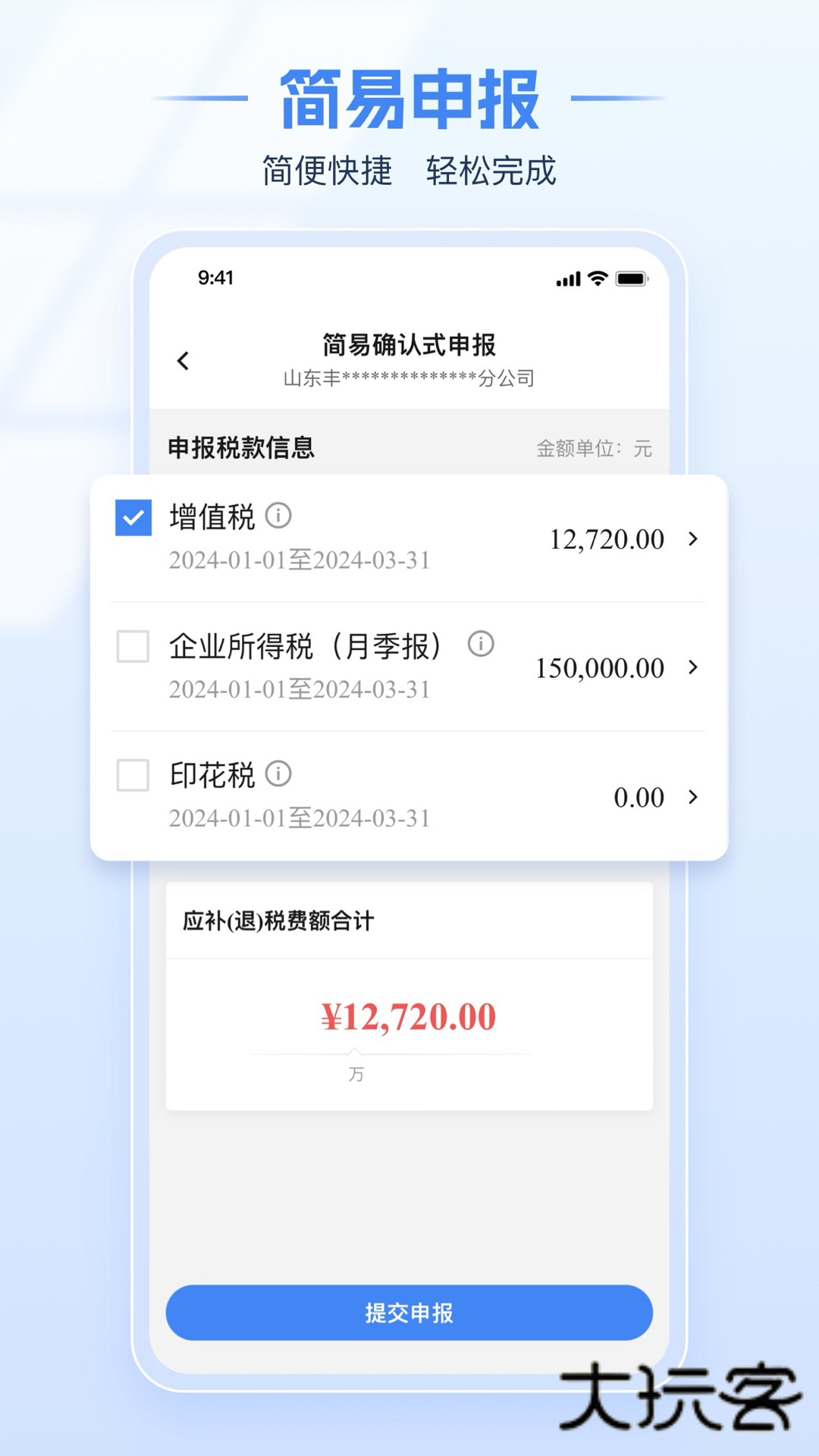
Task: Select the 申报税款信息 section header
Action: tap(241, 447)
